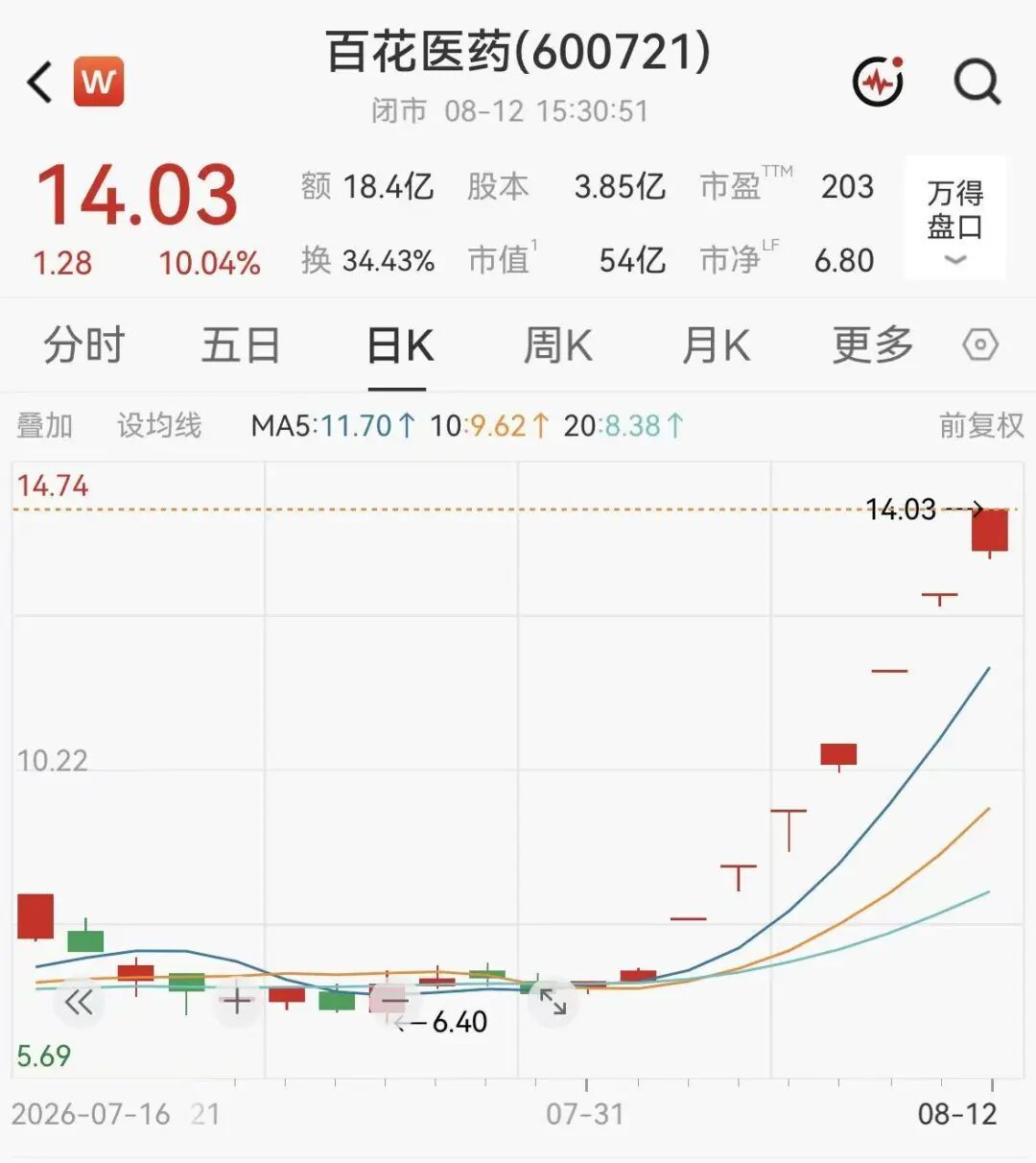Screen dimensions: 1036x1163
Task: Zoom out chart with minus button
Action: pyautogui.click(x=394, y=1003)
